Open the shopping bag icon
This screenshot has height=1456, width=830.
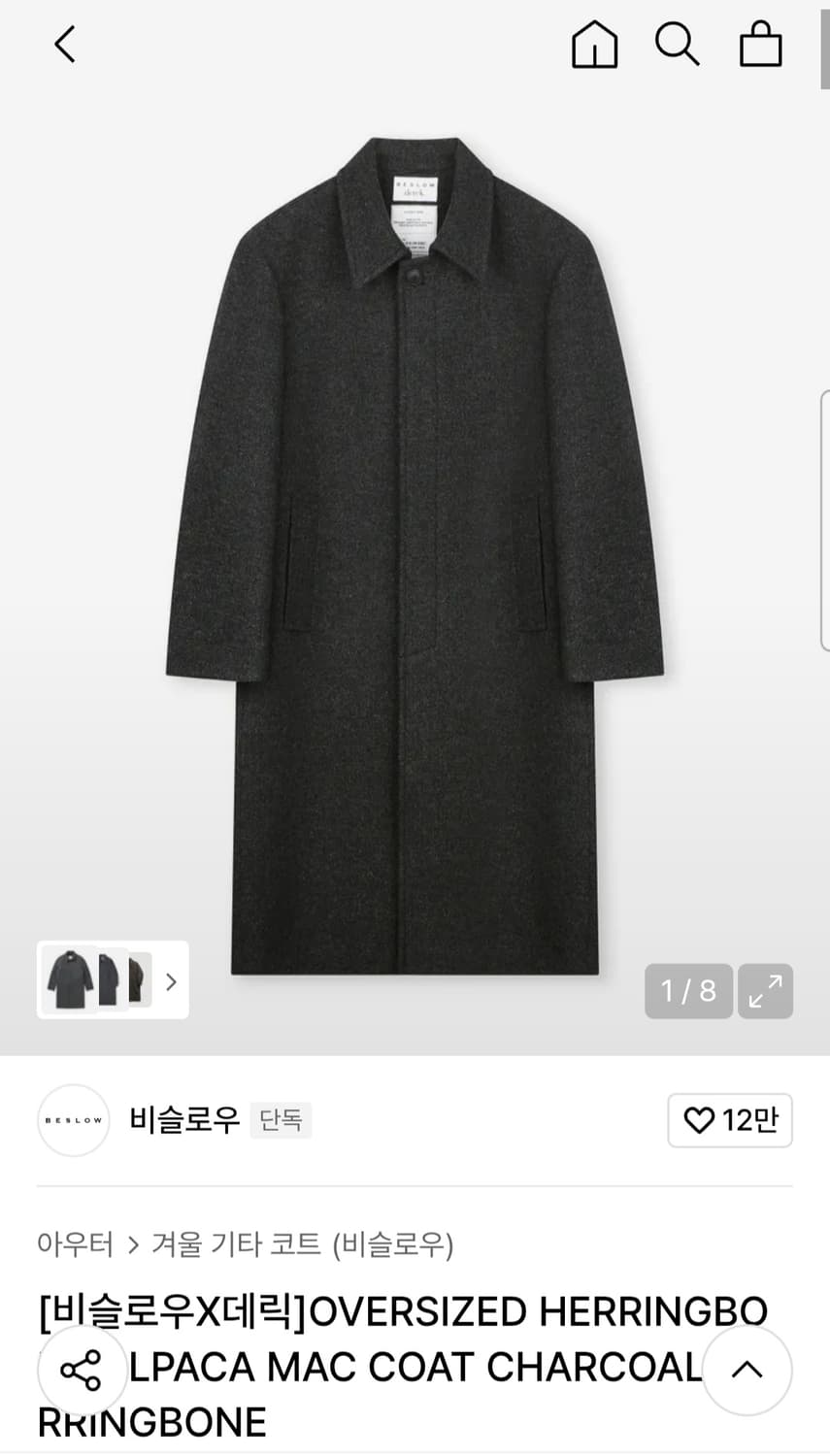[760, 44]
